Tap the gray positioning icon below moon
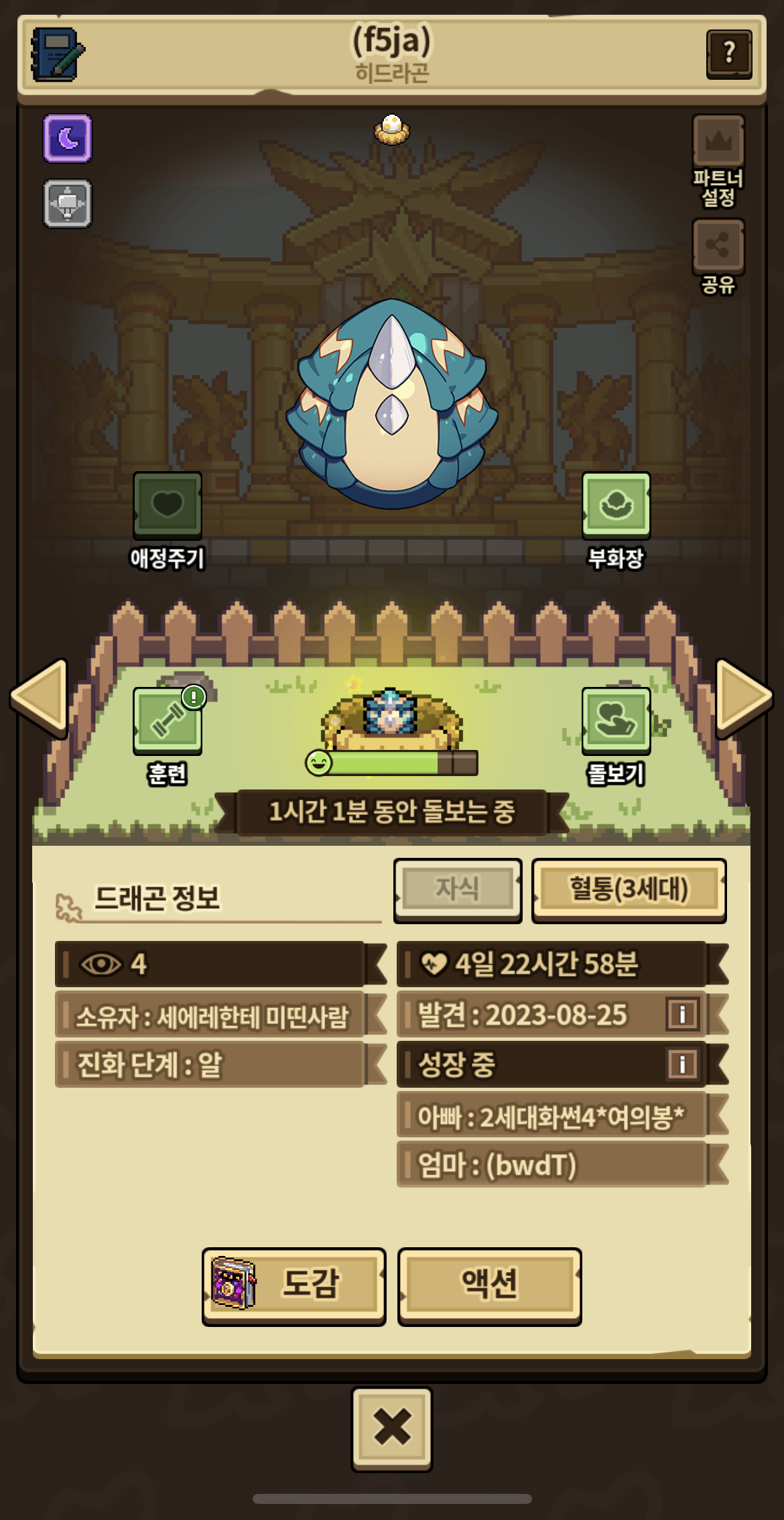Viewport: 784px width, 1520px height. (68, 203)
